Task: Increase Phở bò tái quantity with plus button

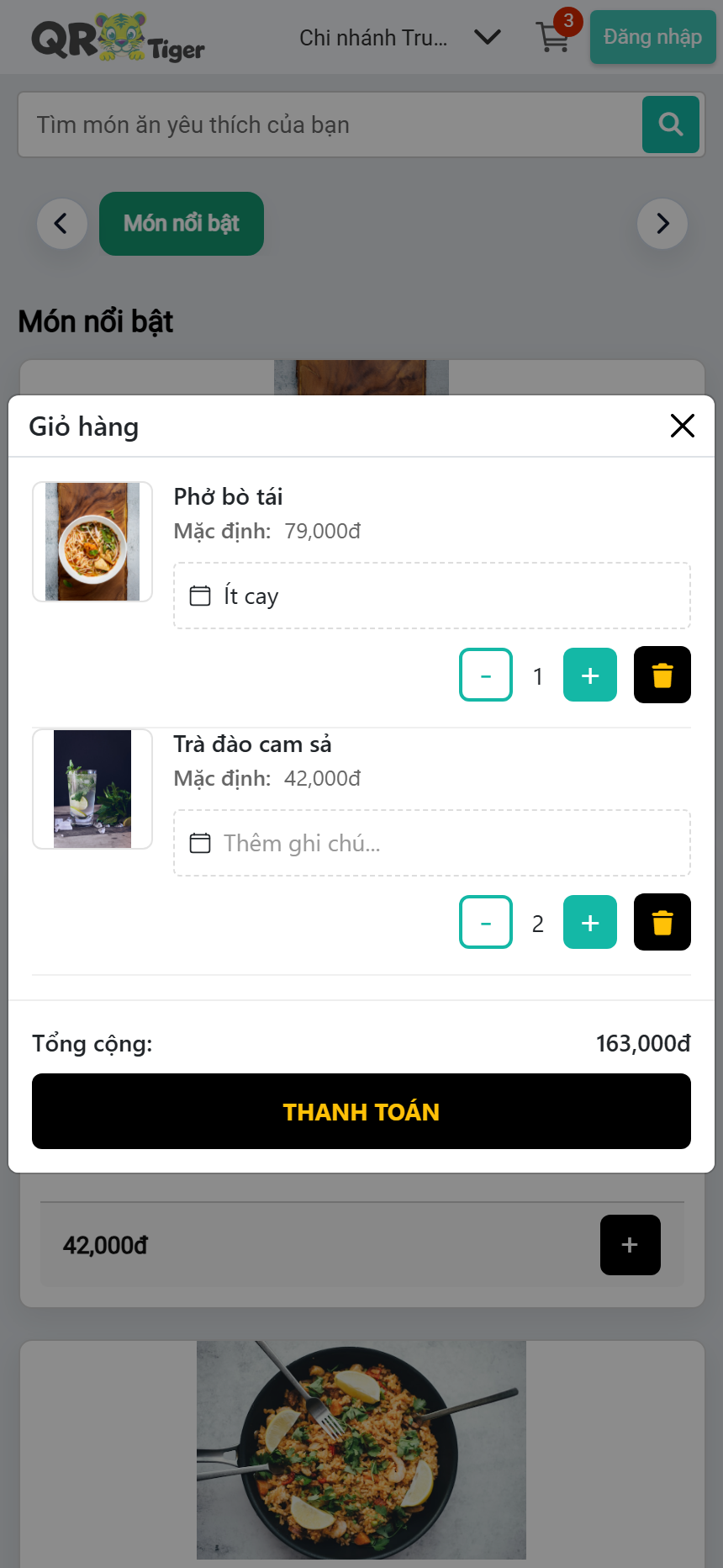Action: 589,674
